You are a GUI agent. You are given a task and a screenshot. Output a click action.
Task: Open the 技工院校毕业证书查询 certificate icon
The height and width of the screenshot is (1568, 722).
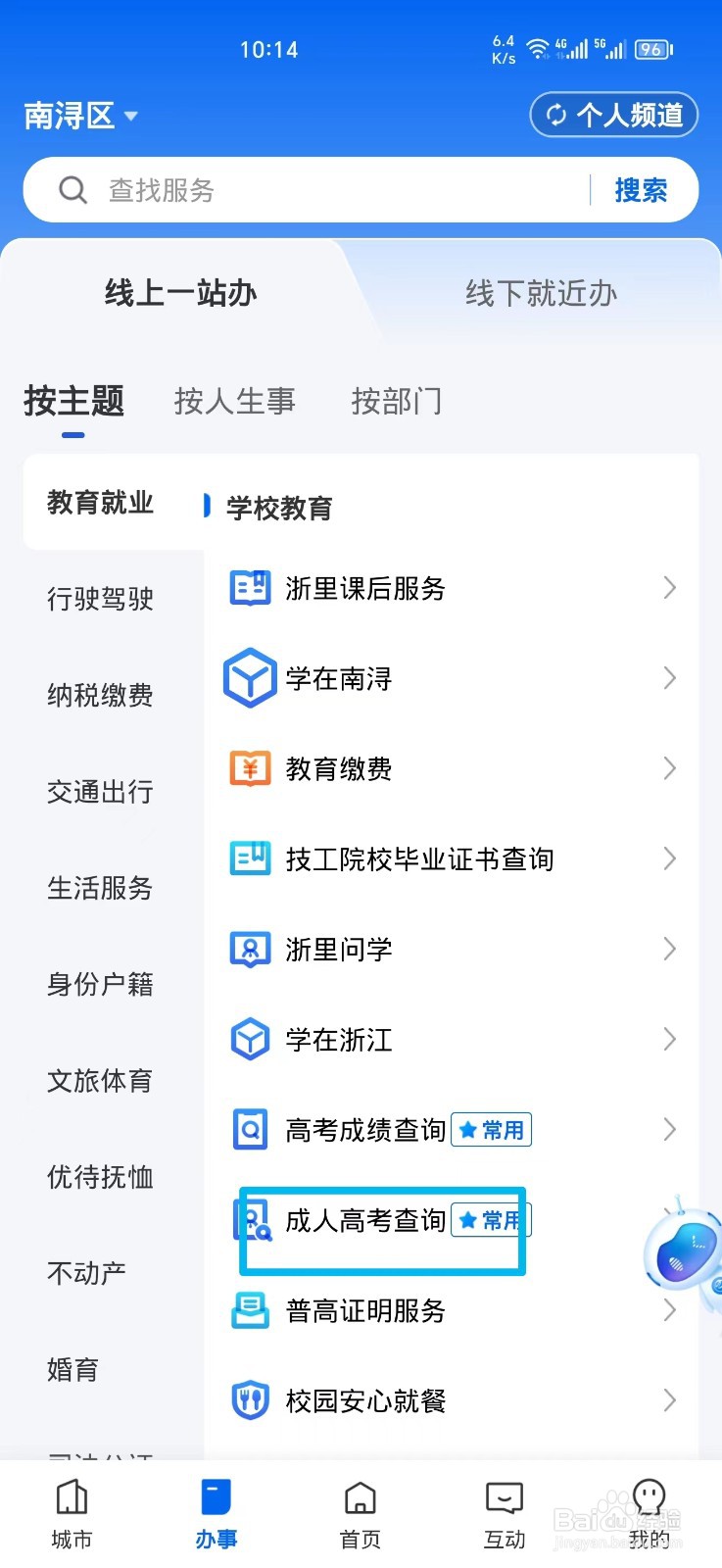pos(250,858)
